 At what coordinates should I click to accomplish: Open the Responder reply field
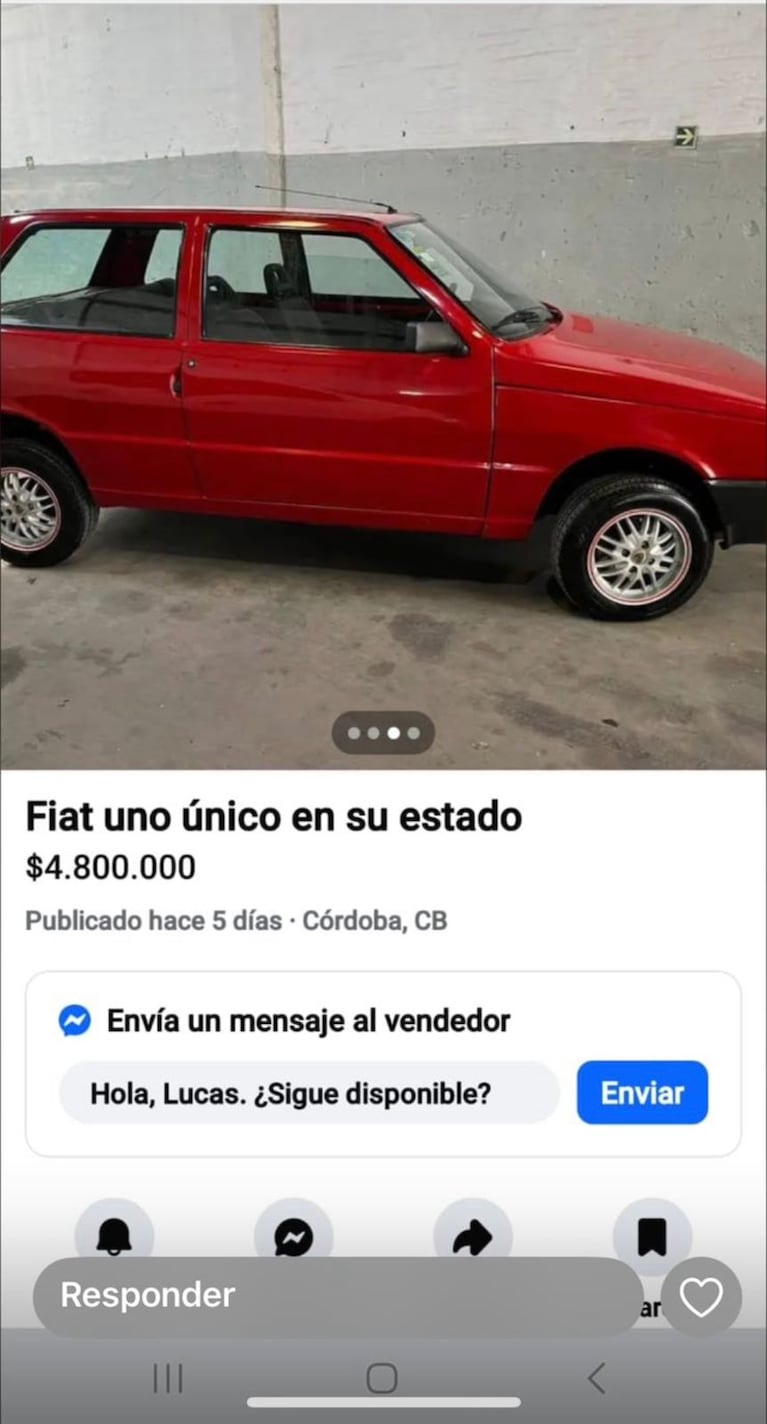337,1296
